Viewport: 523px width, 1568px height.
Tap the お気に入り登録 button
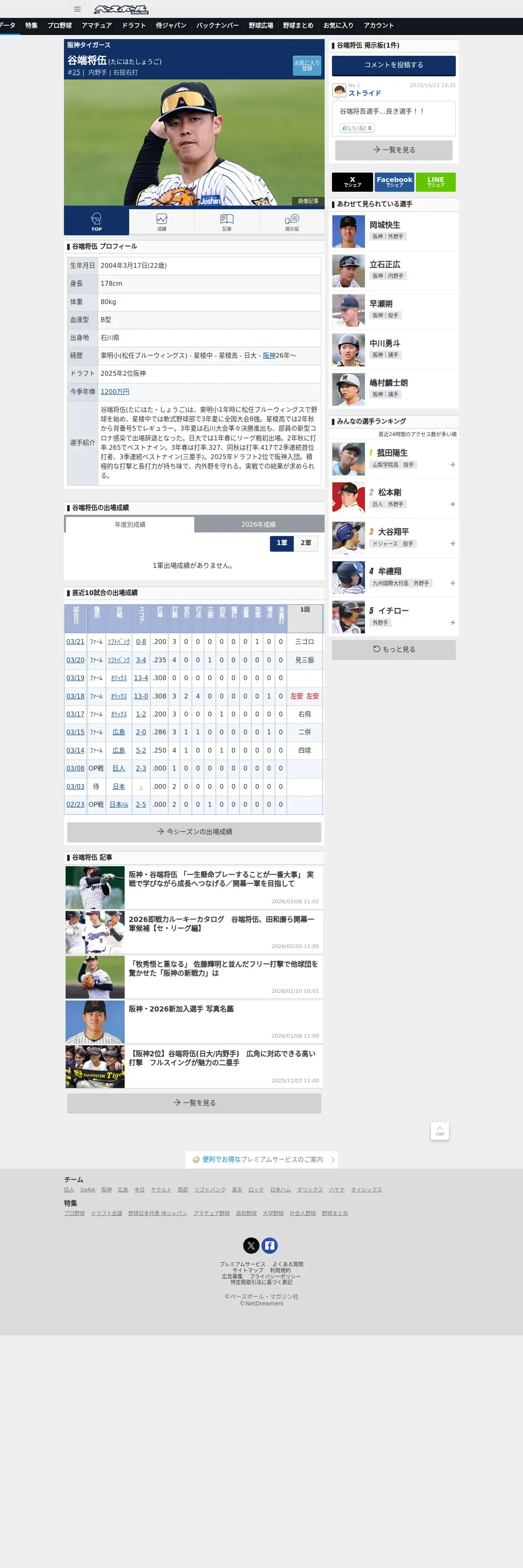pyautogui.click(x=307, y=66)
